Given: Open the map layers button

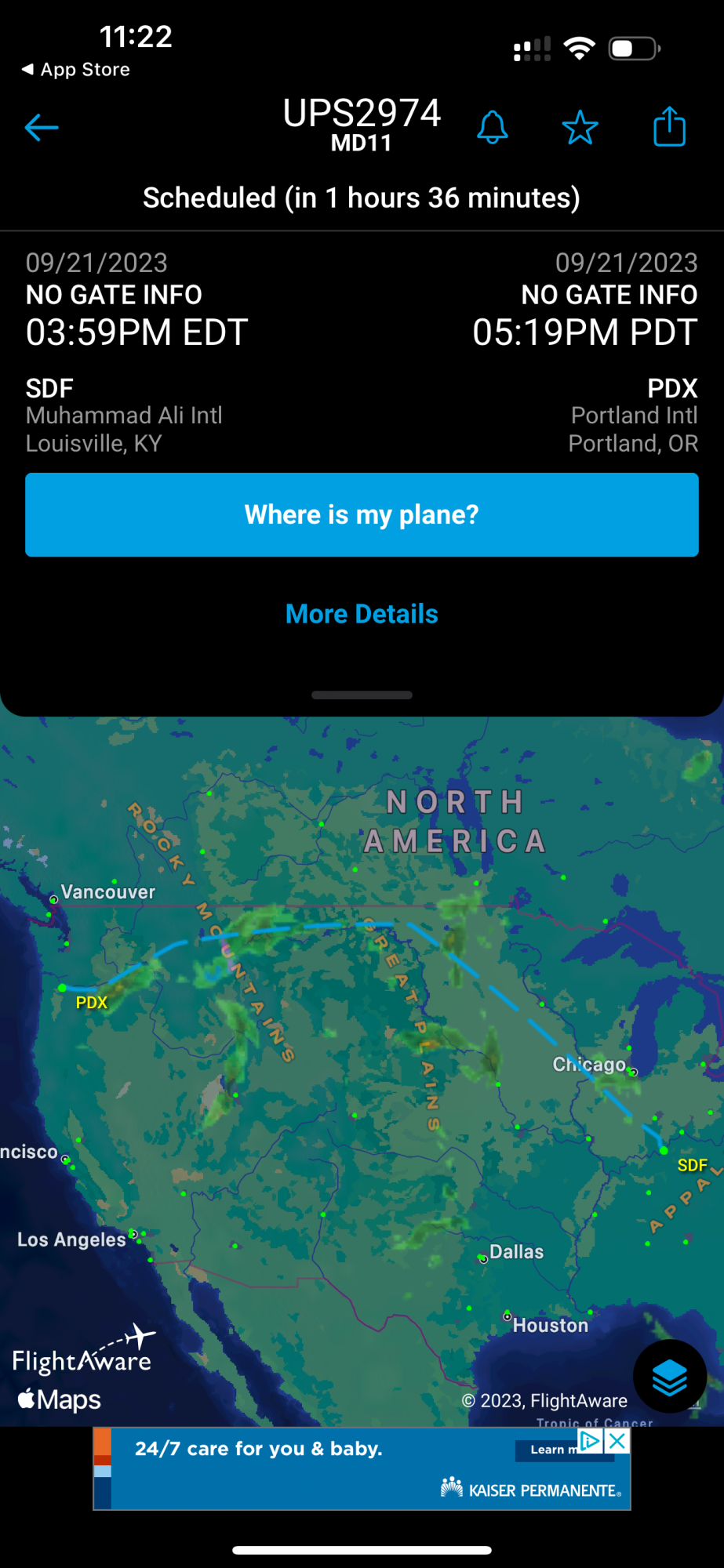Looking at the screenshot, I should tap(669, 1377).
